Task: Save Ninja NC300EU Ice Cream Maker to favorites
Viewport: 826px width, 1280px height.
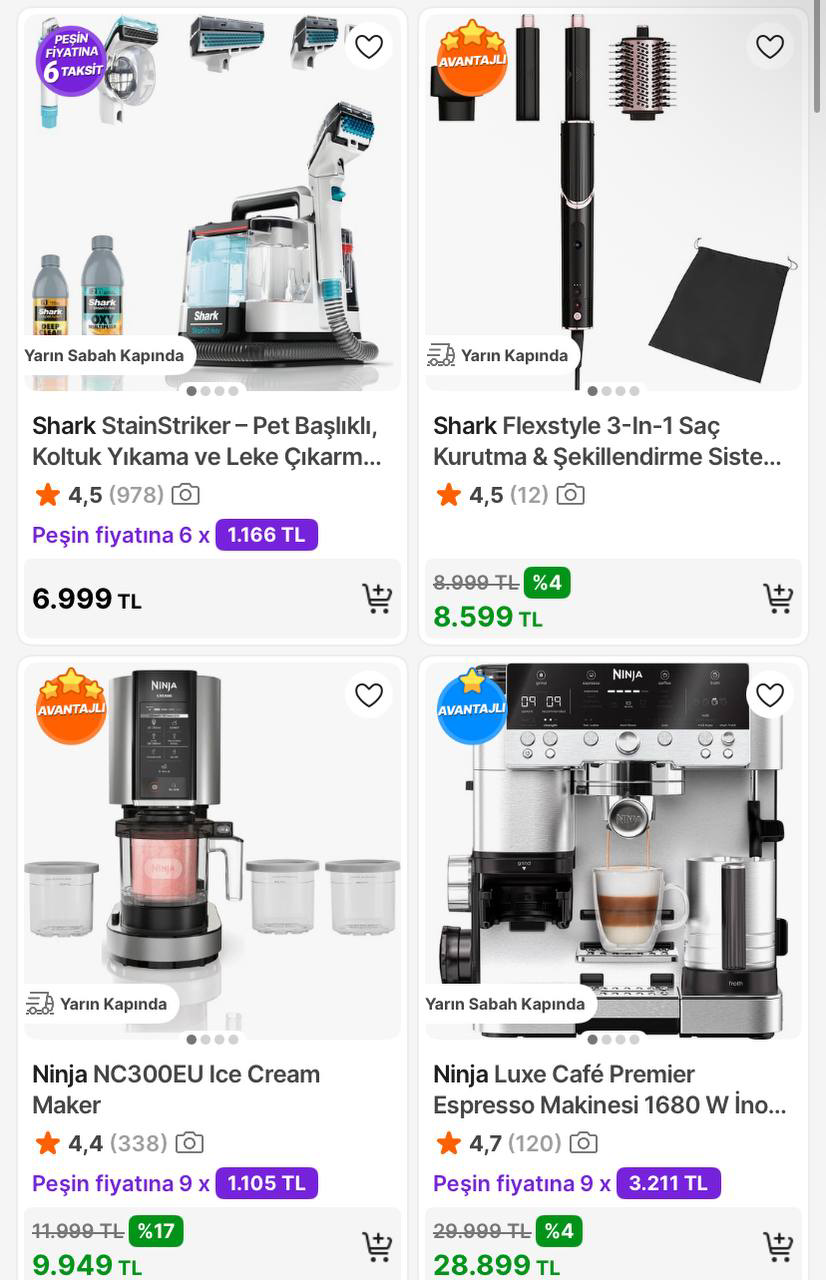Action: click(369, 694)
